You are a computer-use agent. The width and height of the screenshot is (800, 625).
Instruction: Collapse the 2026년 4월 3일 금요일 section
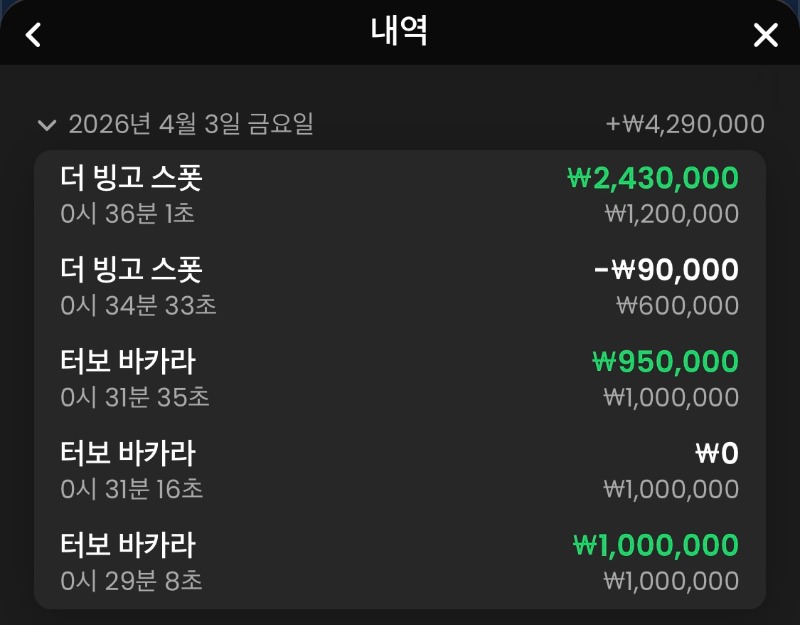coord(46,125)
